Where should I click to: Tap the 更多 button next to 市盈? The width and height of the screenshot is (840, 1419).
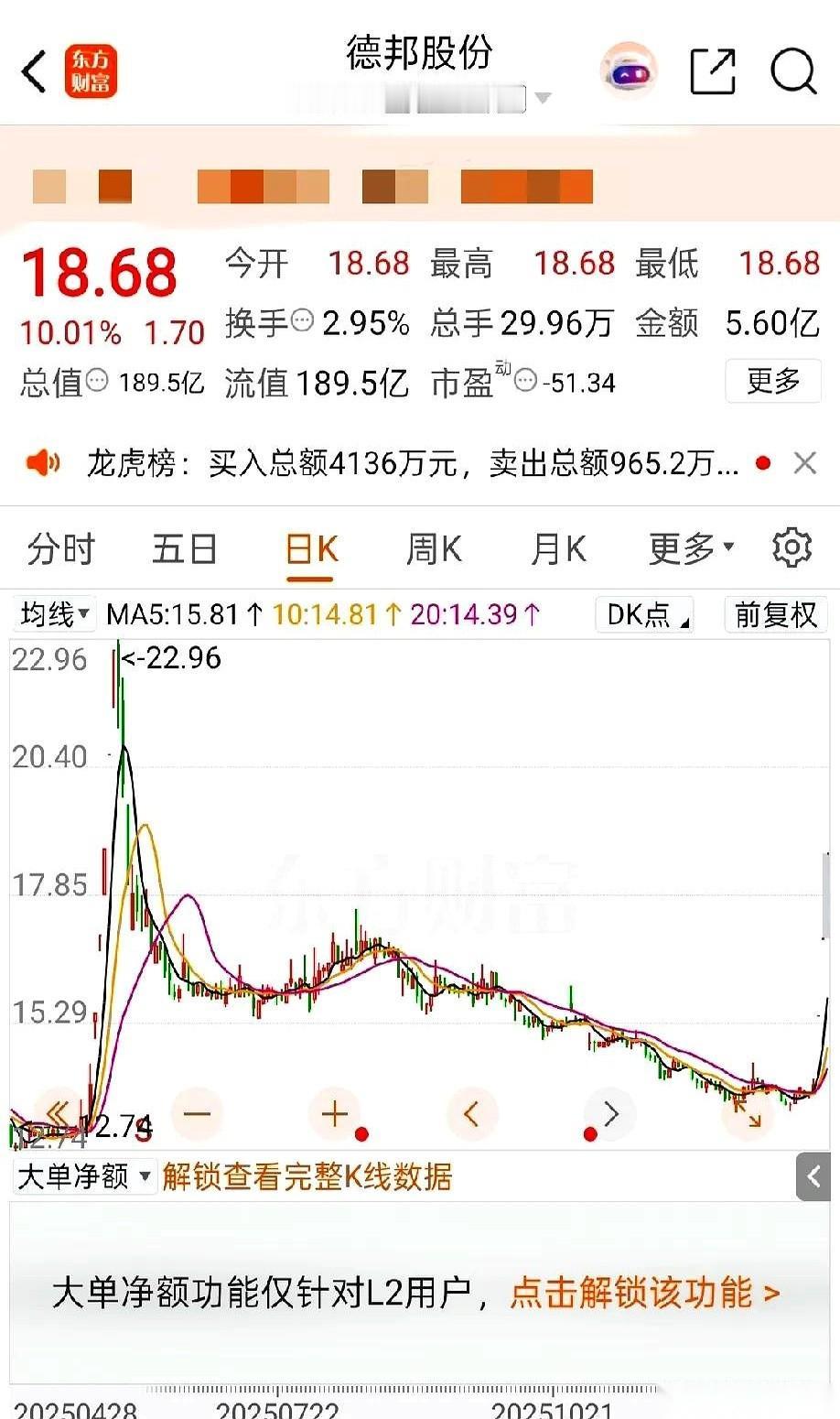point(773,382)
